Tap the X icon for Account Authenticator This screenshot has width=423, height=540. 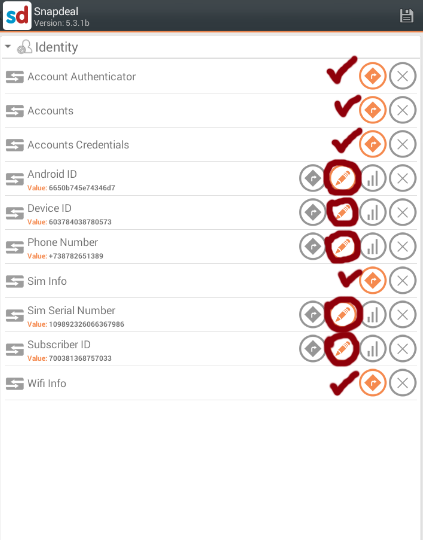(403, 76)
